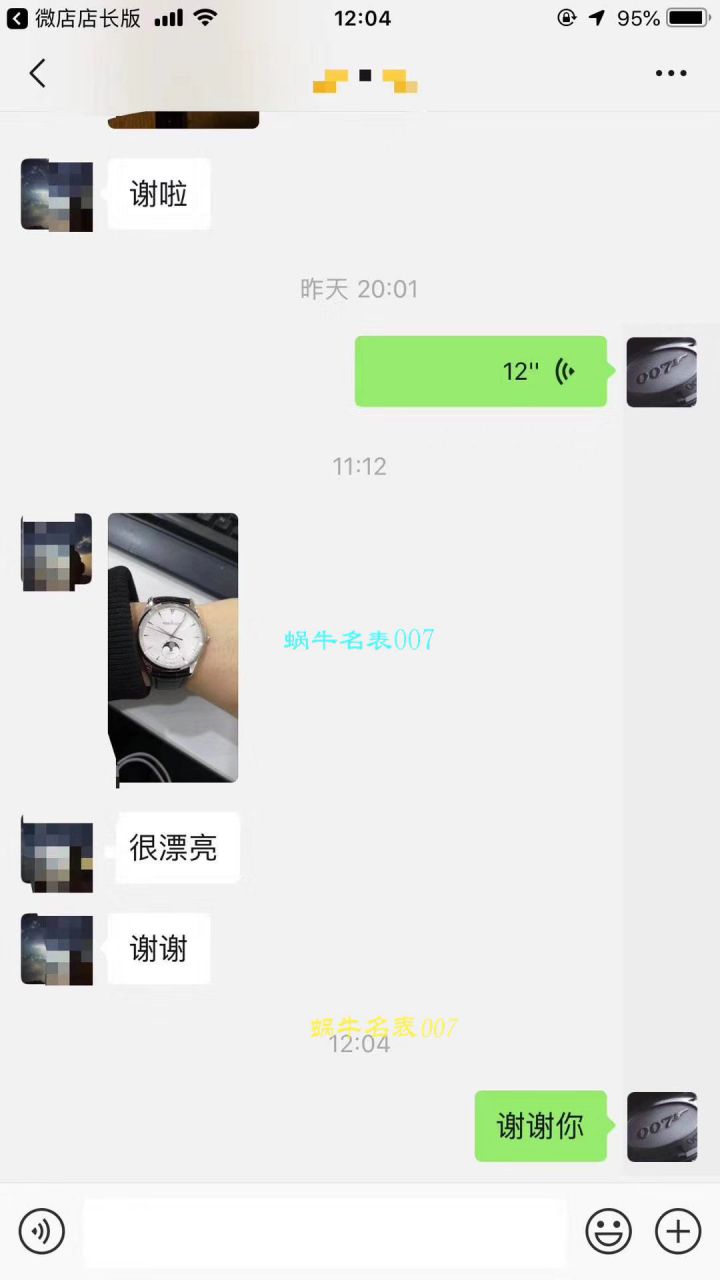Open the plus attachment menu

point(678,1231)
